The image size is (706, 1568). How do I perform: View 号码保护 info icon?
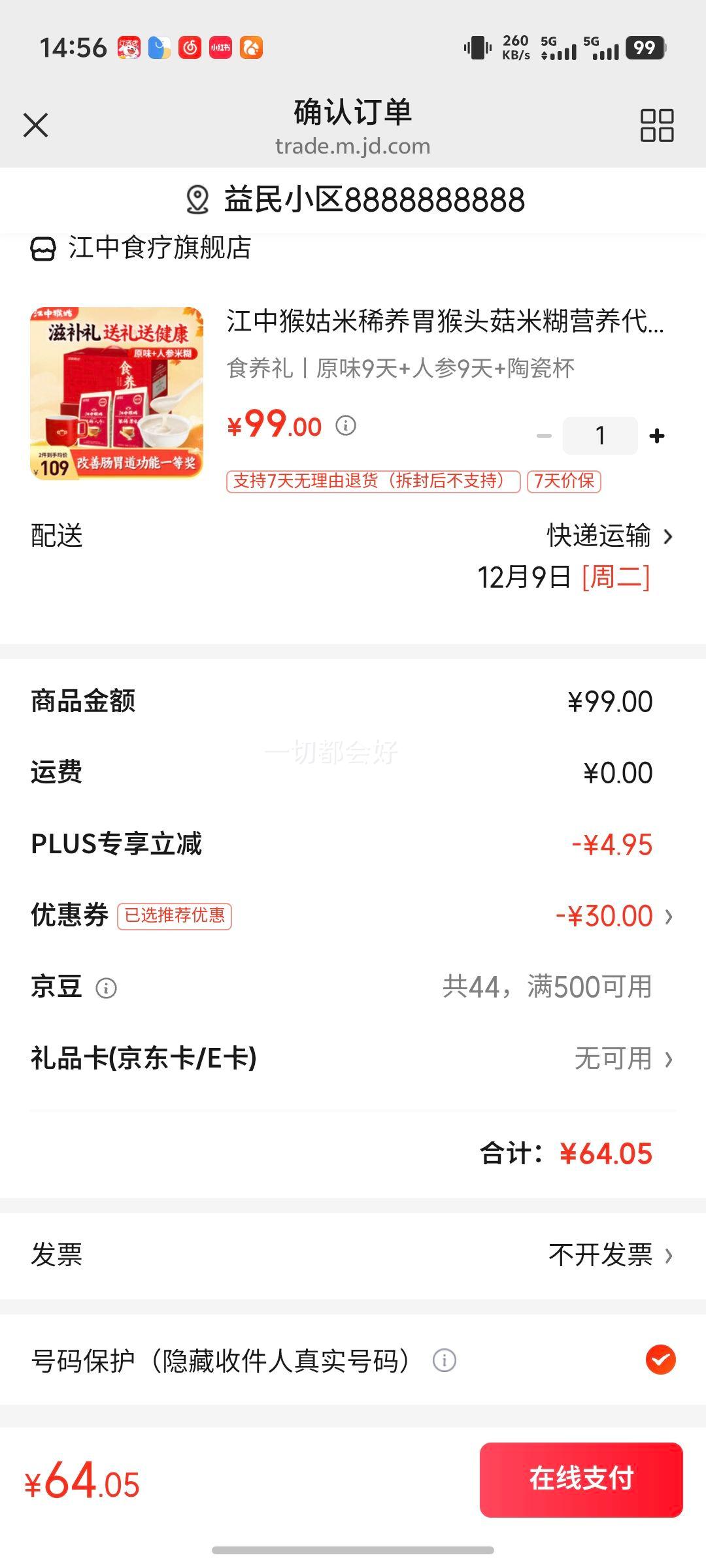click(445, 1361)
